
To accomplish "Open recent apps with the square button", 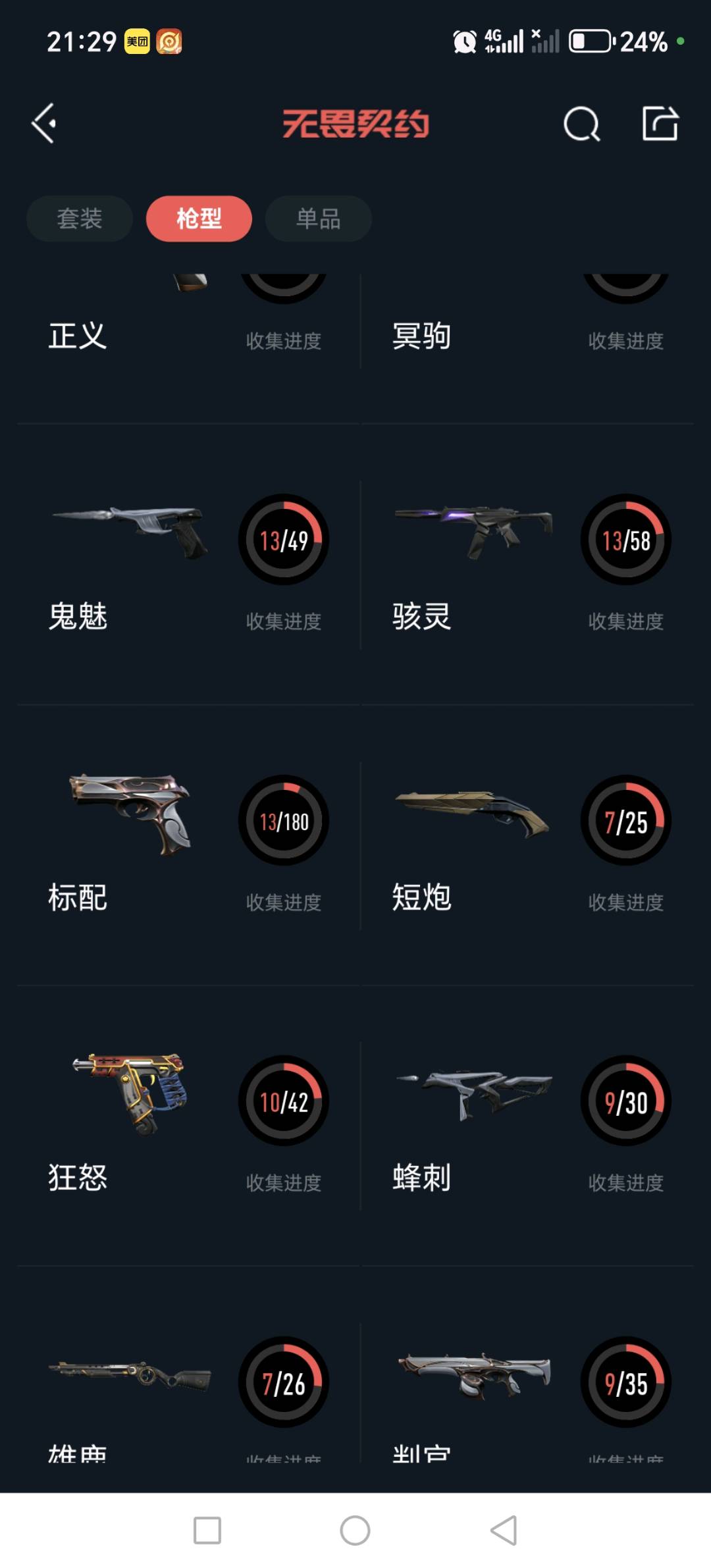I will pos(207,1530).
